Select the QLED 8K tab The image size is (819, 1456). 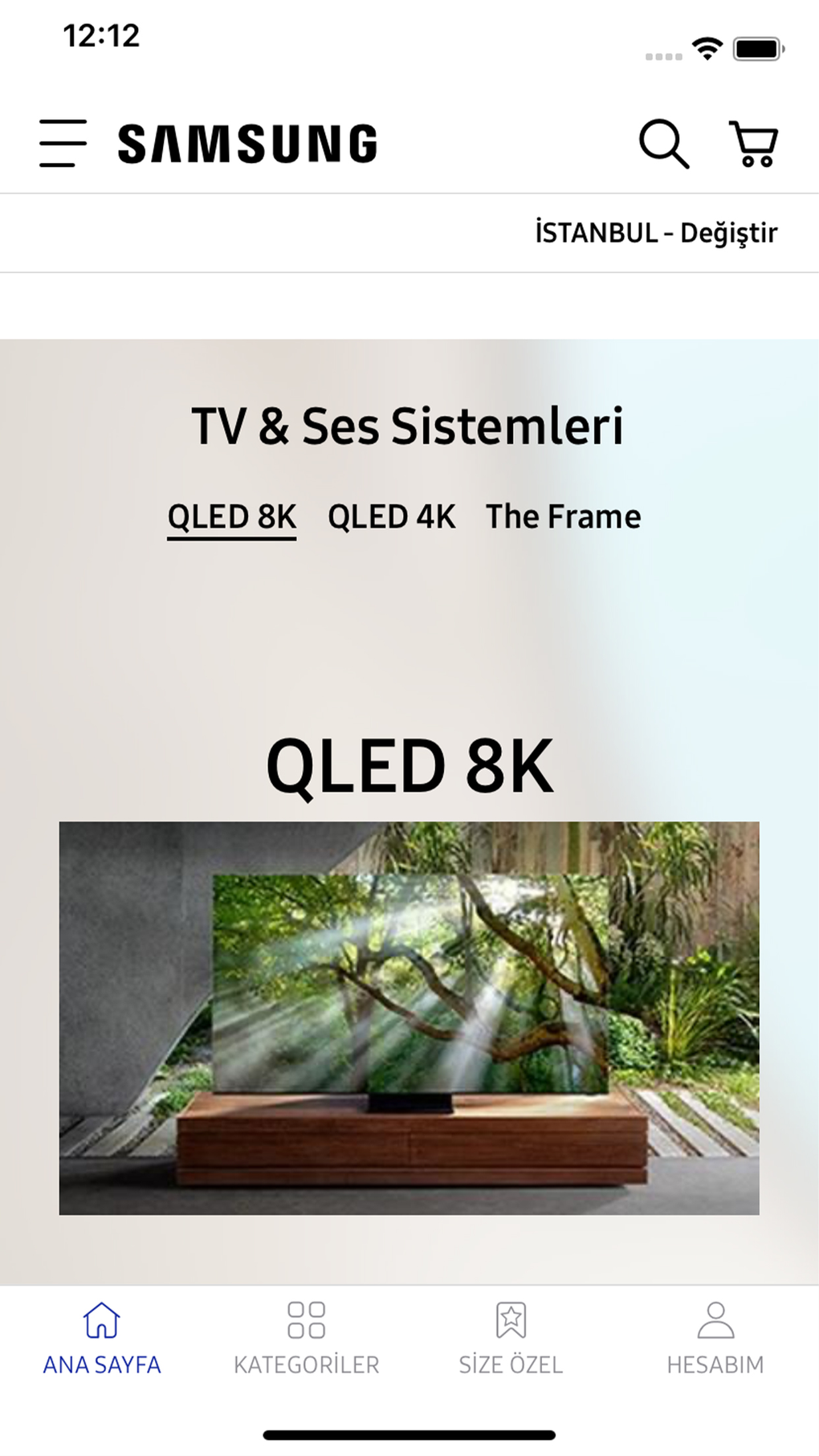(231, 517)
